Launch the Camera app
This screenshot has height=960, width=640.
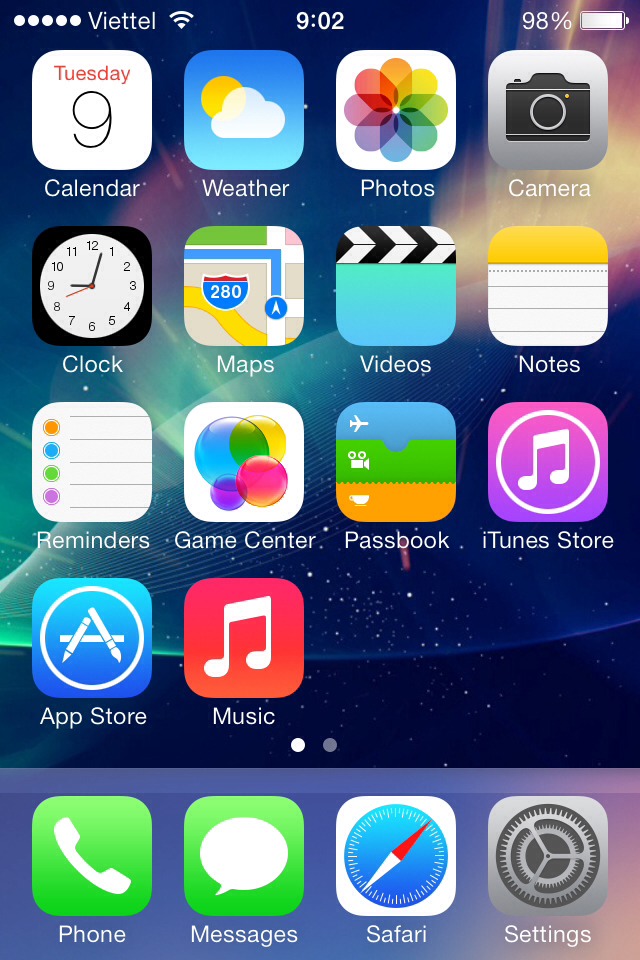pyautogui.click(x=548, y=110)
